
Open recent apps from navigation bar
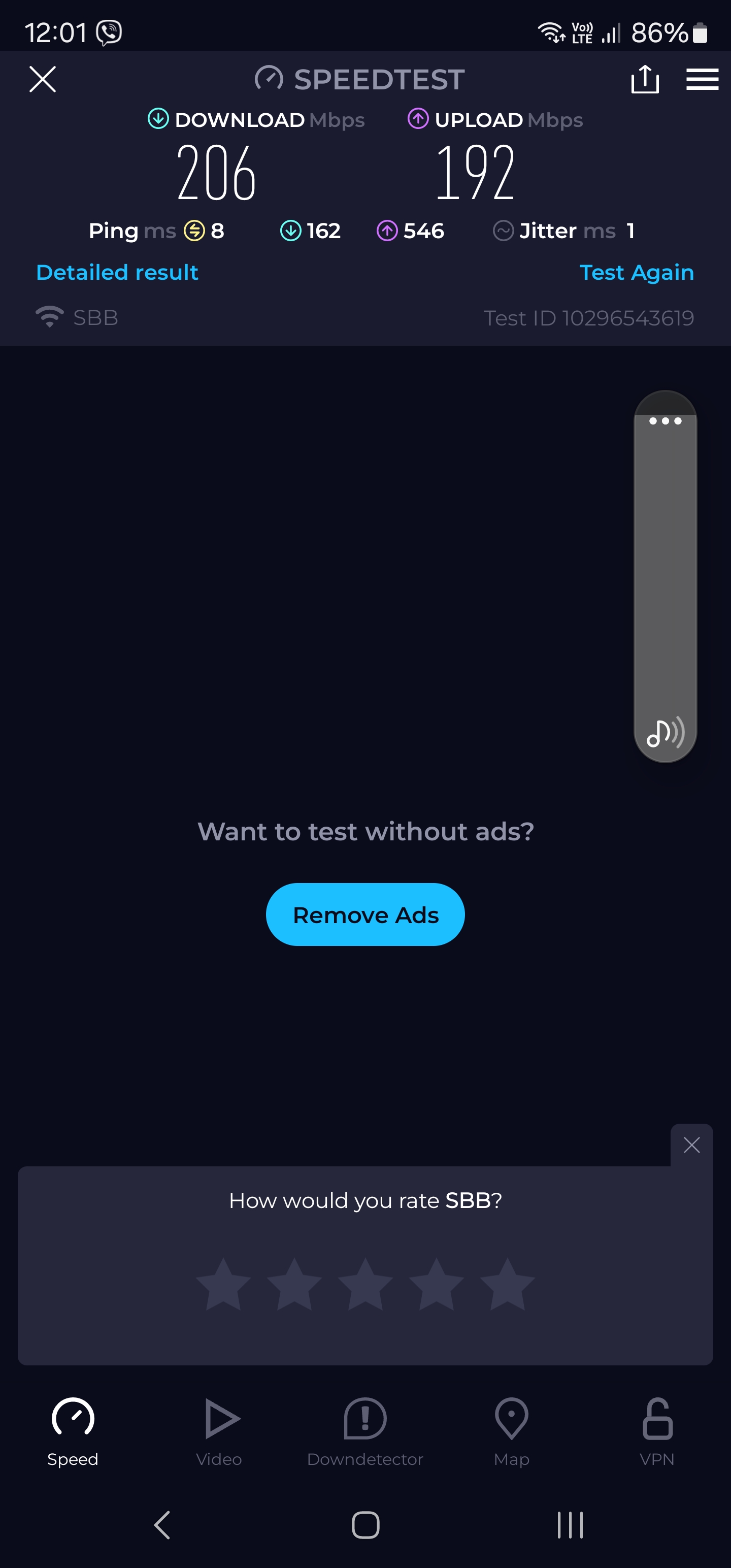pyautogui.click(x=570, y=1525)
